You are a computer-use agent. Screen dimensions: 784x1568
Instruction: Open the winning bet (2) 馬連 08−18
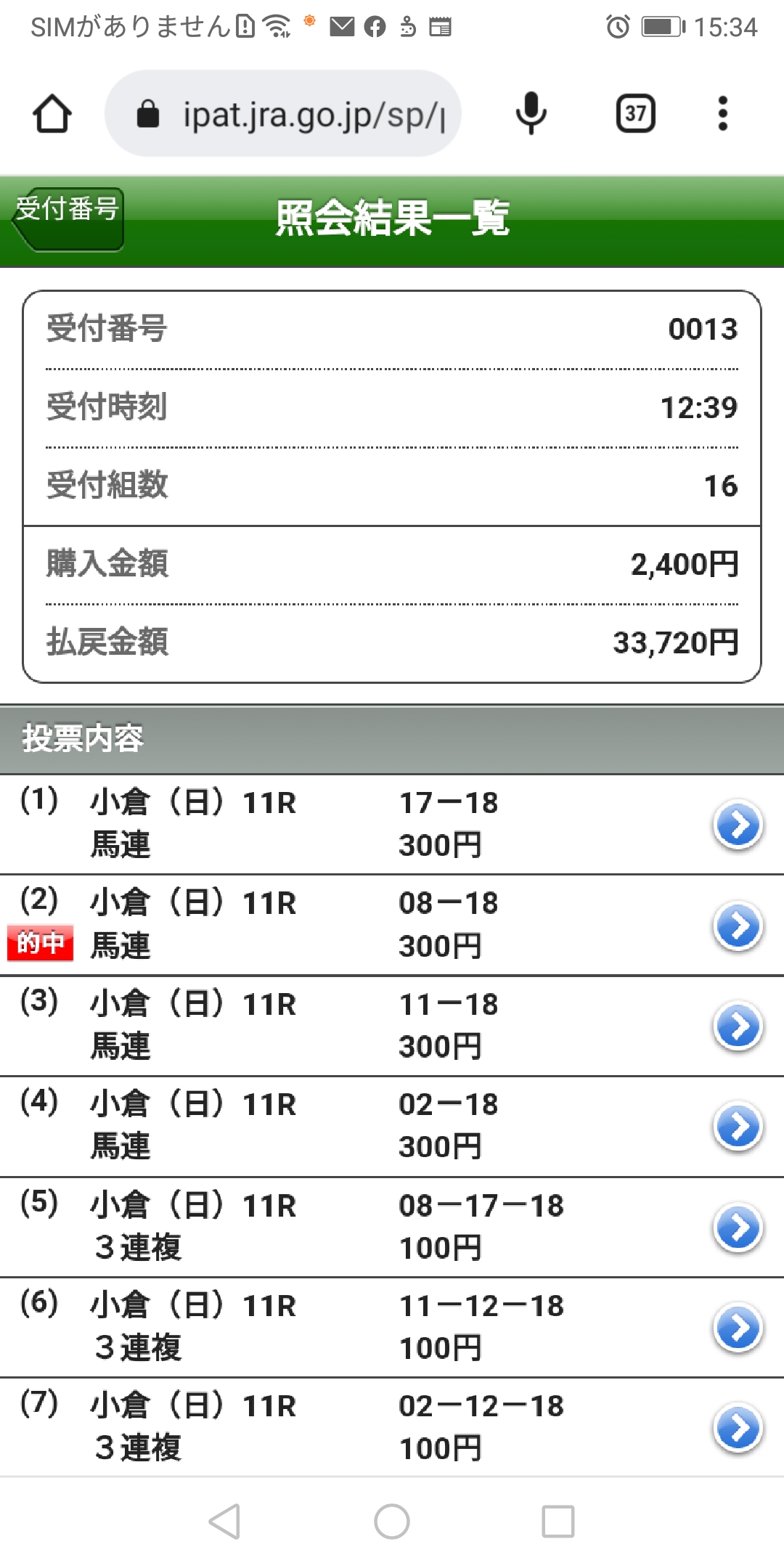click(738, 926)
